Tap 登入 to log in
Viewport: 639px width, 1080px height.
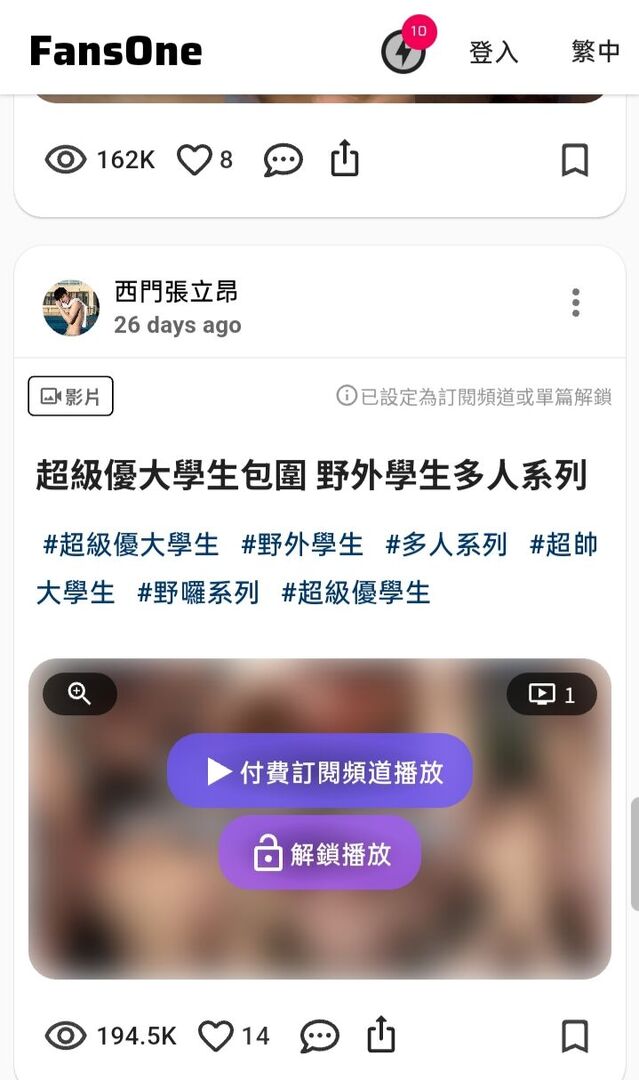tap(494, 52)
